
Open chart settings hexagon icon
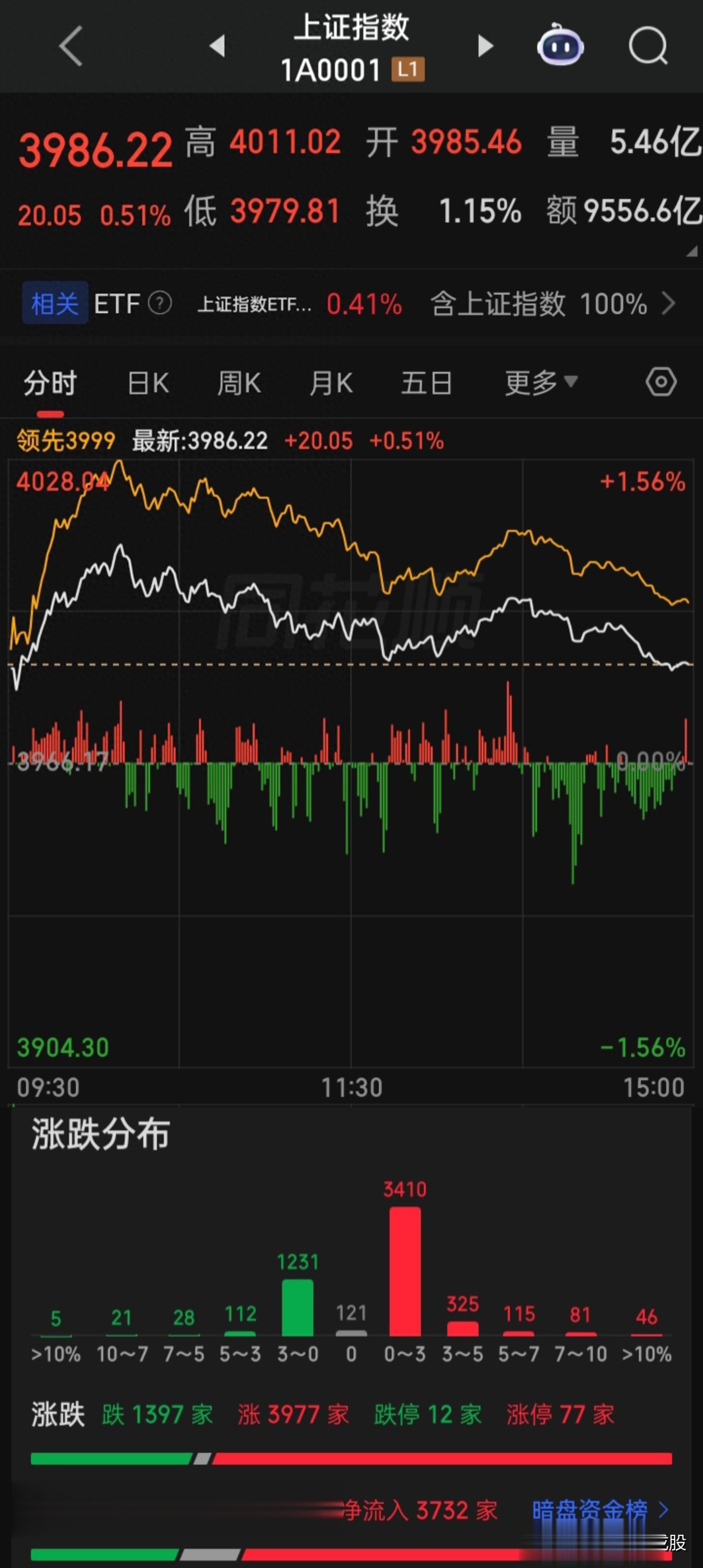pos(661,382)
